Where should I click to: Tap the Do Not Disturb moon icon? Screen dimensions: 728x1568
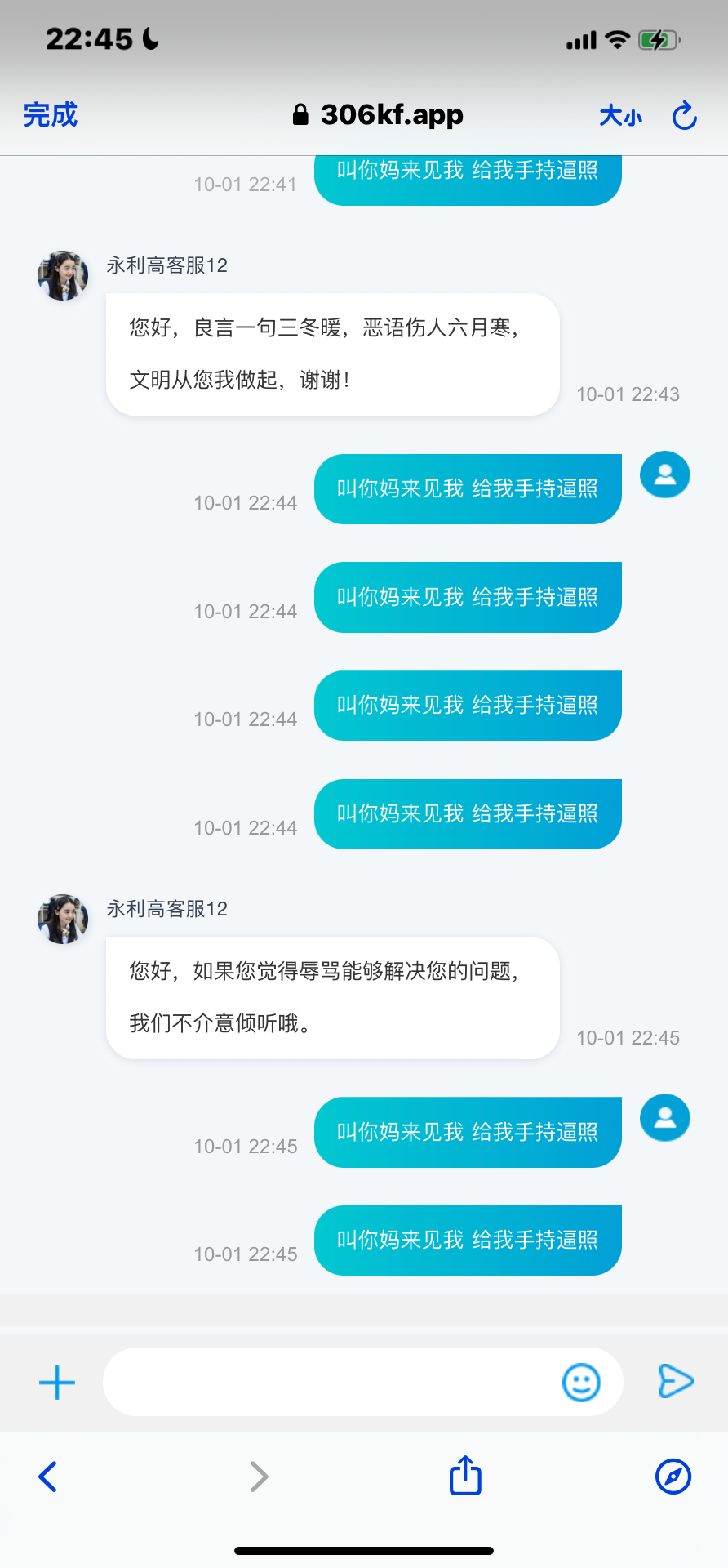click(x=149, y=36)
